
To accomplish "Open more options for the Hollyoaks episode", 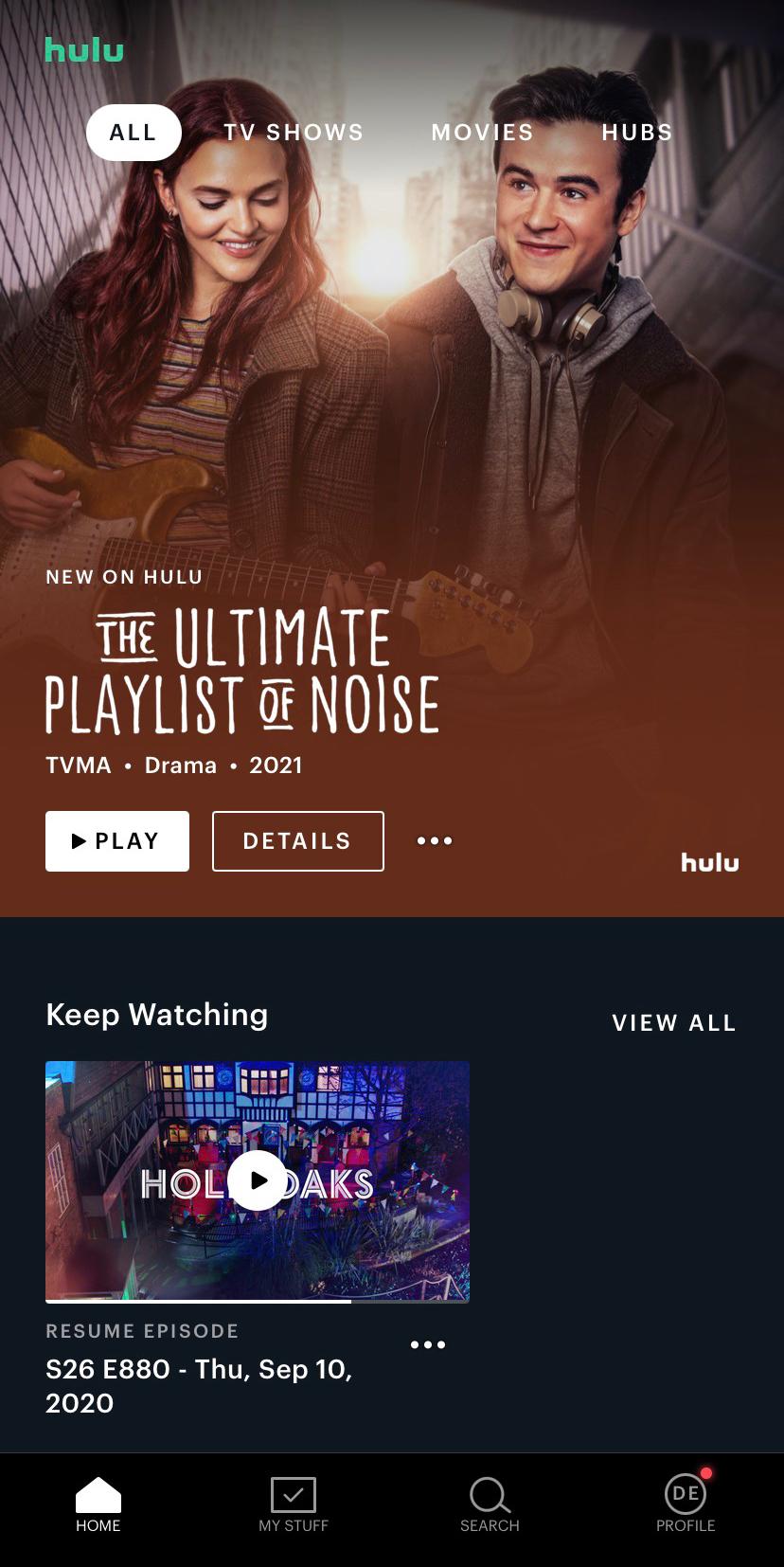I will pyautogui.click(x=428, y=1344).
